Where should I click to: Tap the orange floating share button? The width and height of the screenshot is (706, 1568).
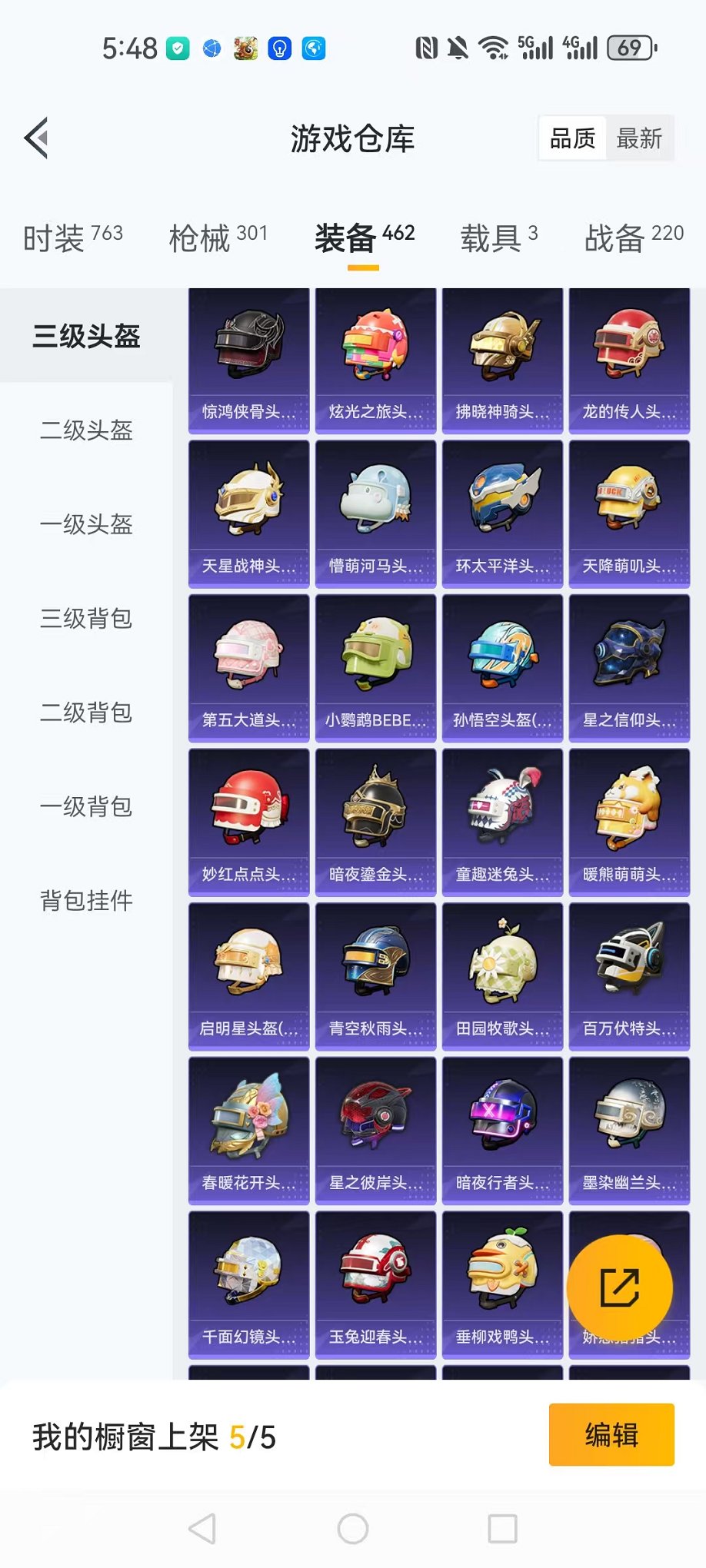(619, 1288)
